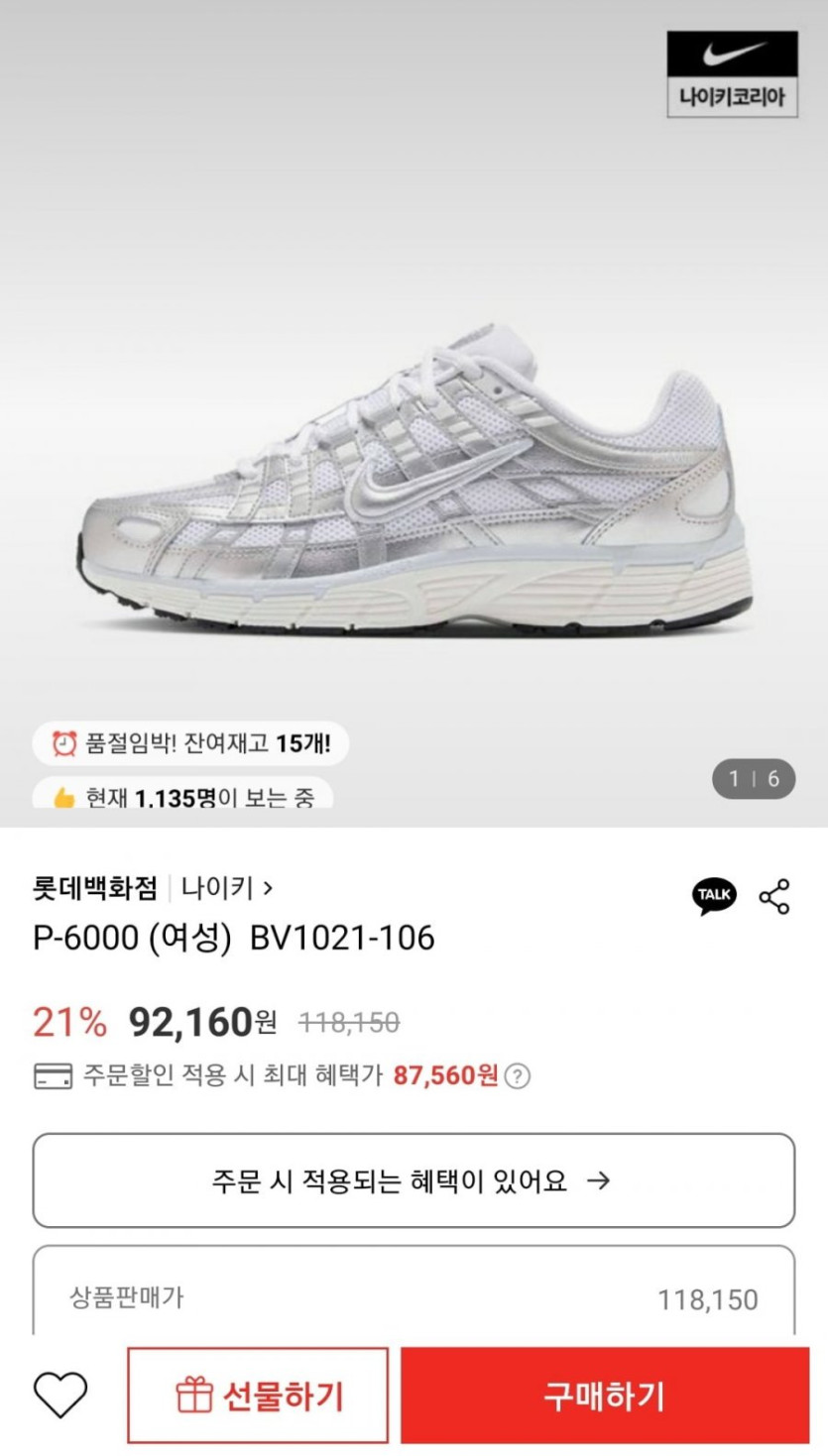Open the share options icon
828x1456 pixels.
(x=774, y=896)
